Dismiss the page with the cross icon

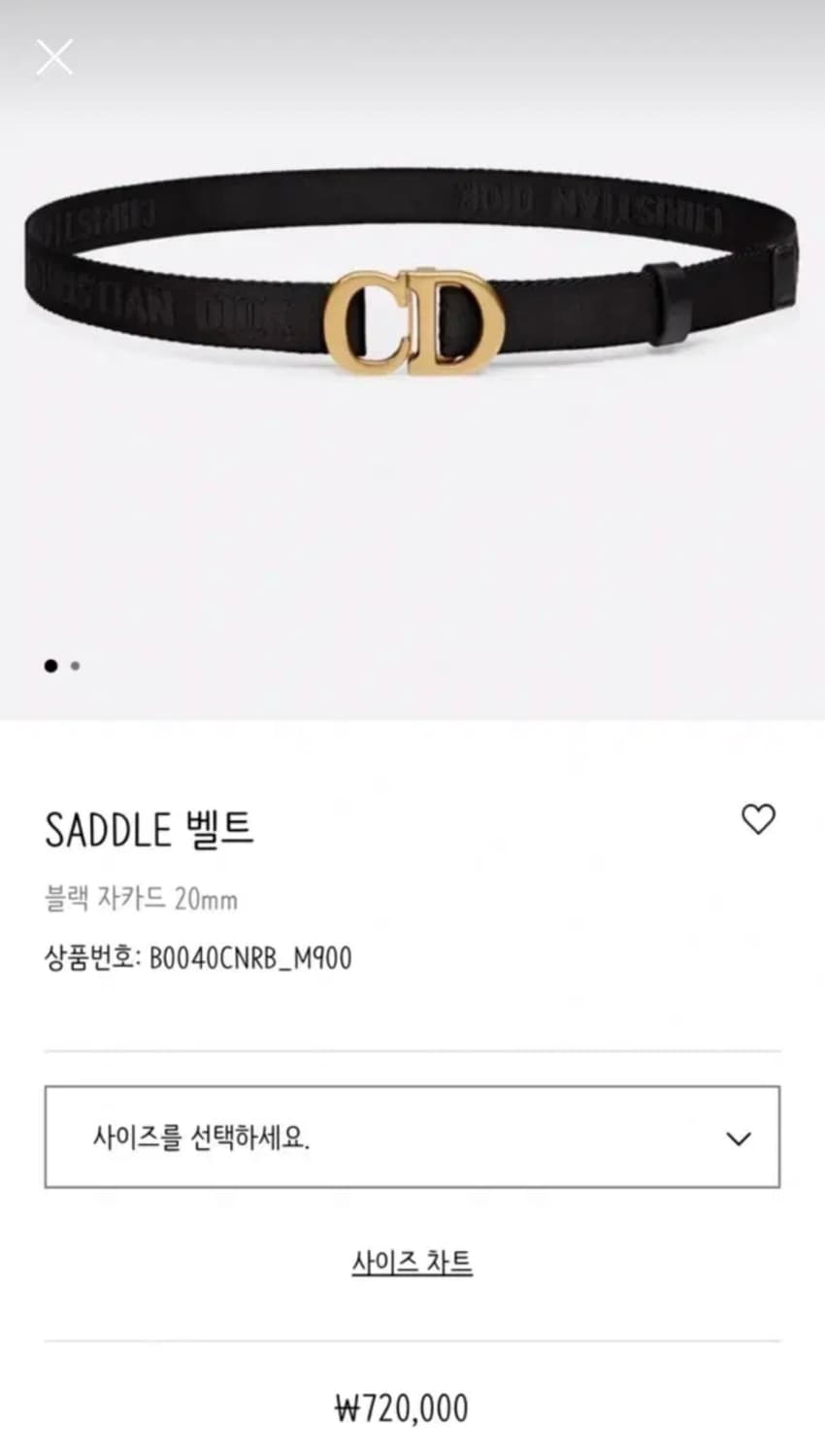click(54, 56)
